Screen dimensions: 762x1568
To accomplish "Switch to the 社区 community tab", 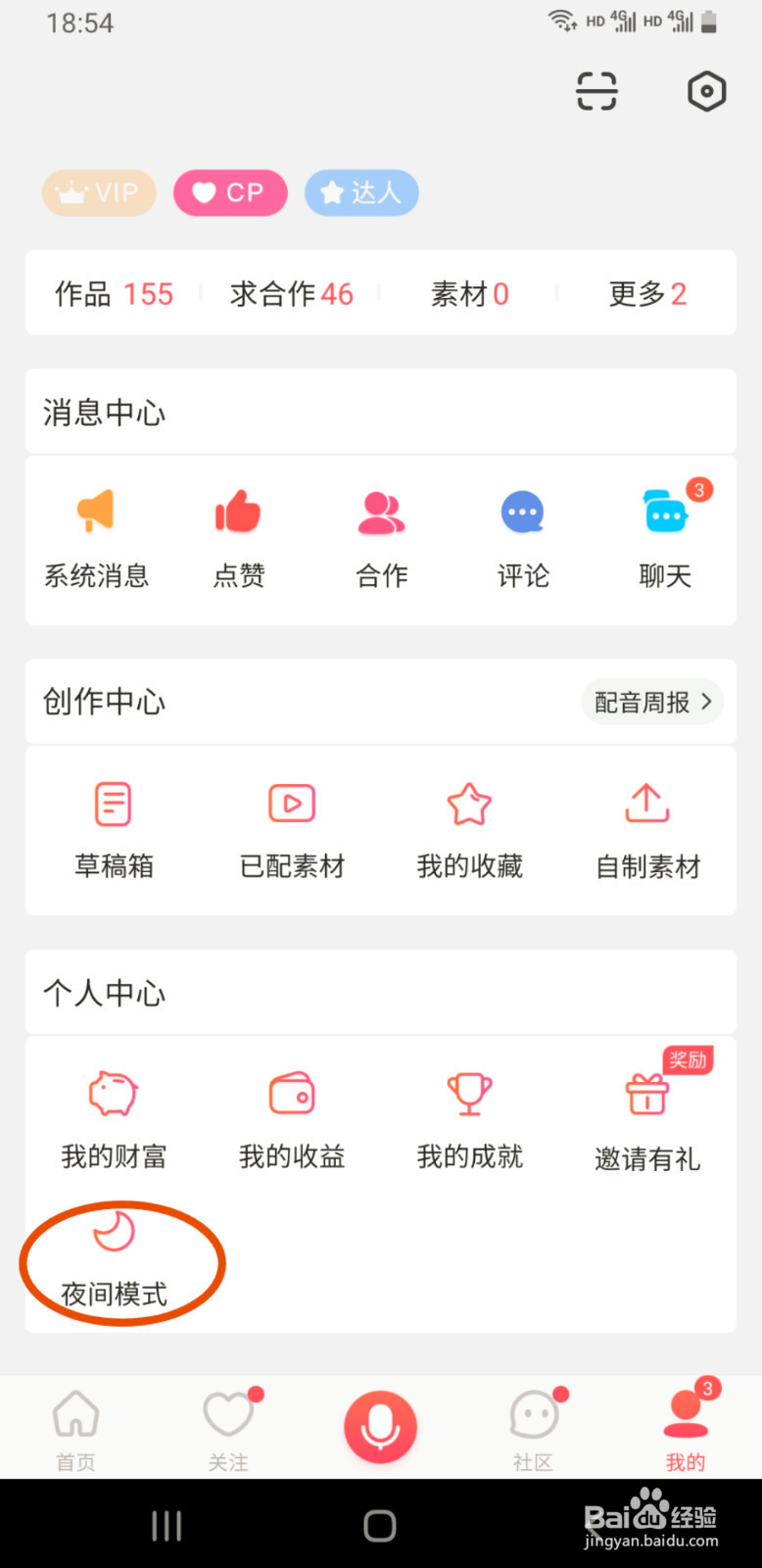I will (x=534, y=1430).
